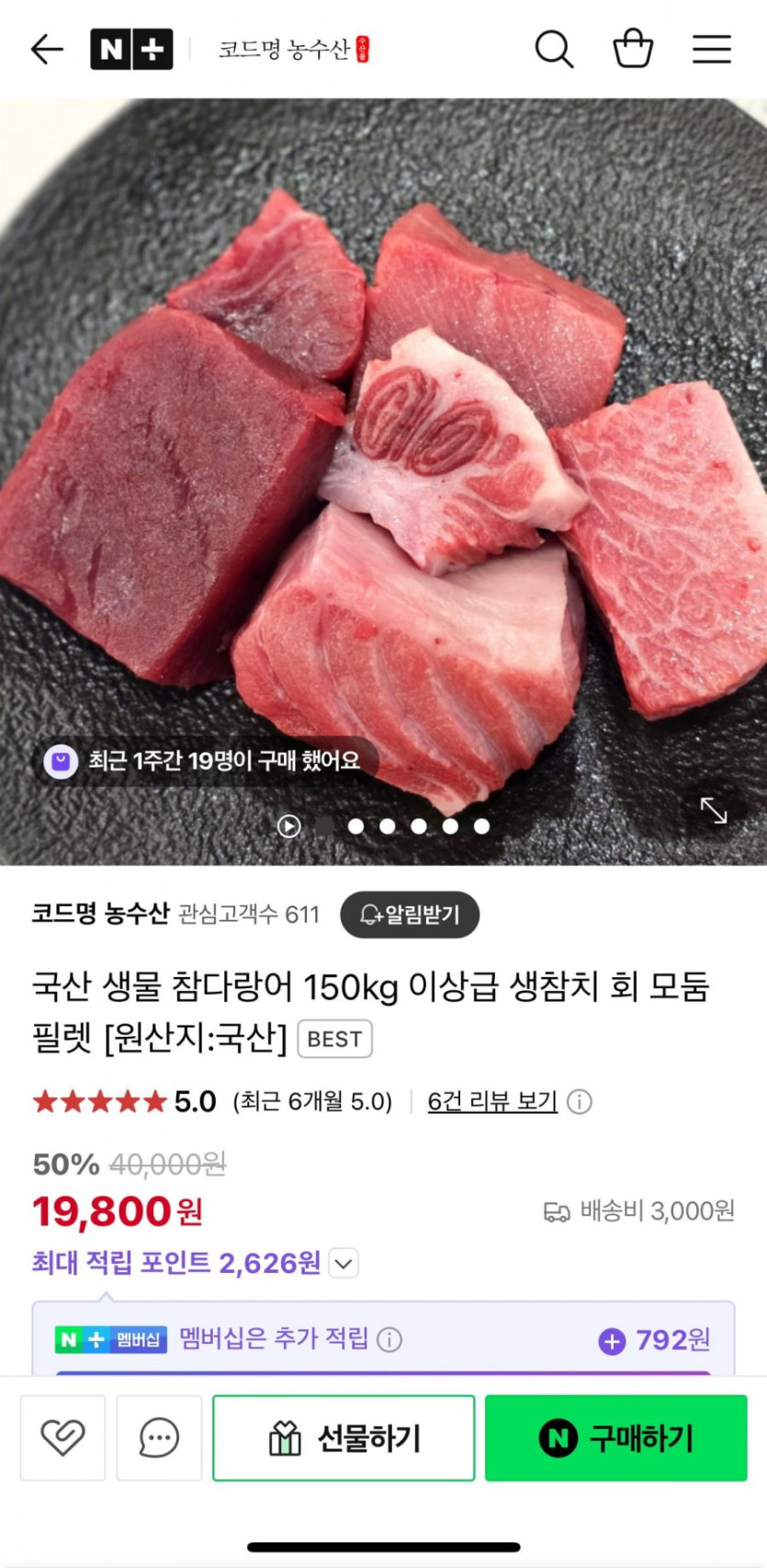
Task: Open the search icon in the top bar
Action: pos(554,50)
